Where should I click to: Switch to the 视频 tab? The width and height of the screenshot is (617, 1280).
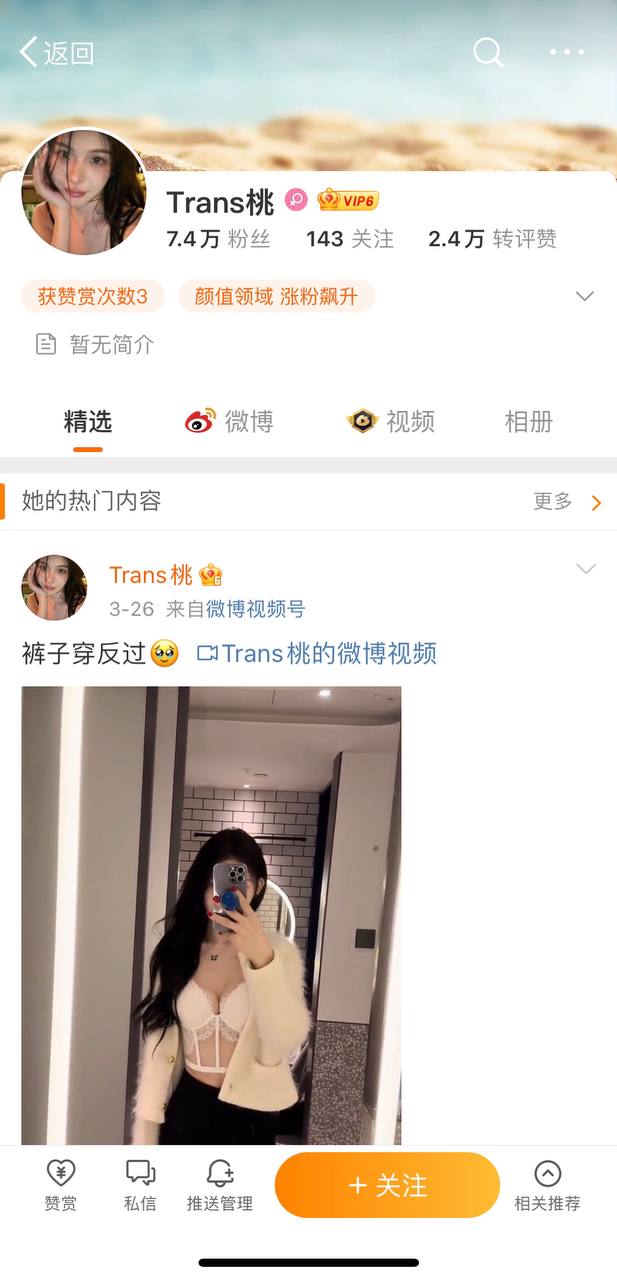click(x=391, y=422)
